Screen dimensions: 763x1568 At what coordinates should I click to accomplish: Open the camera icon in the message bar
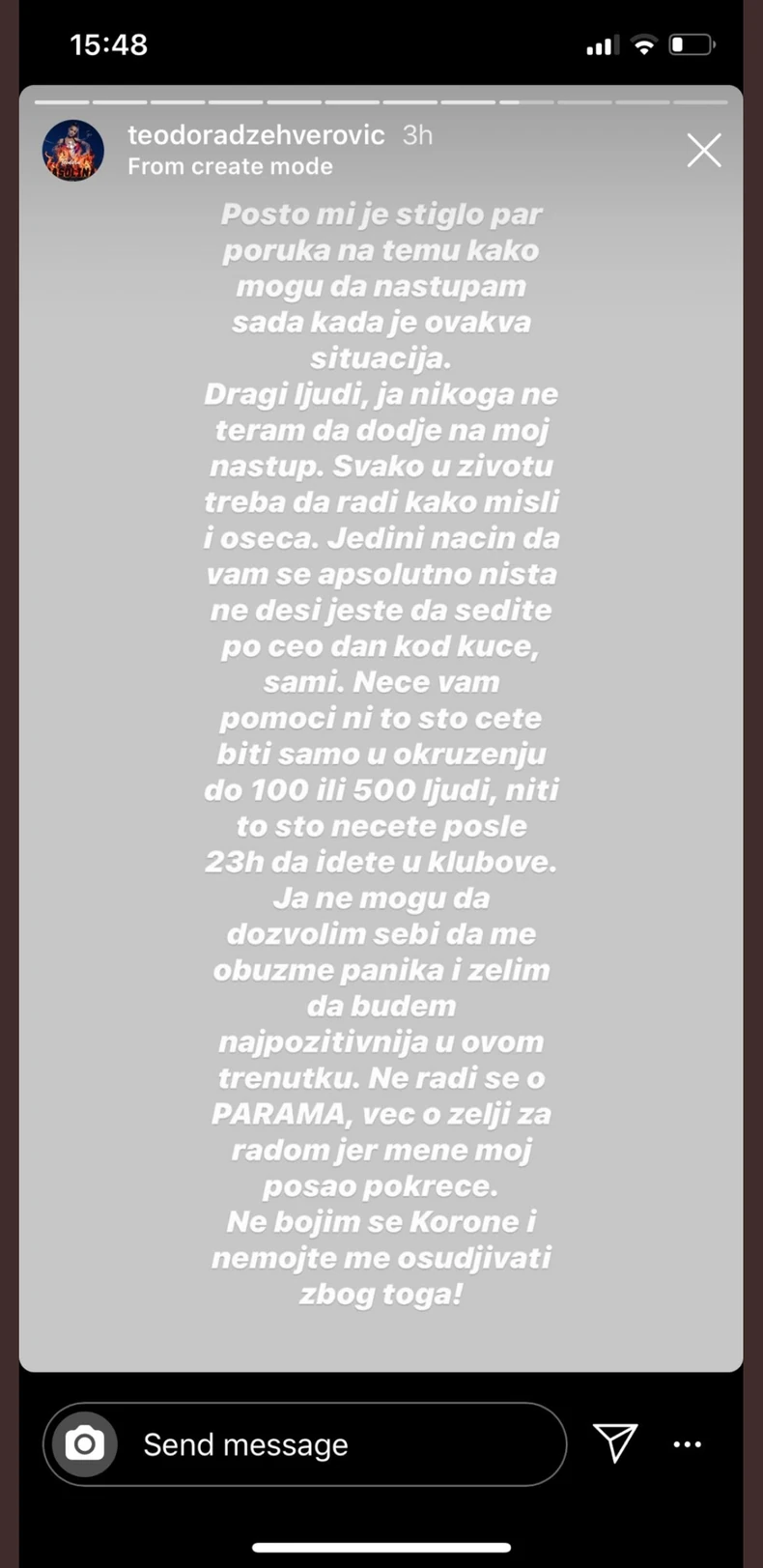(x=83, y=1443)
